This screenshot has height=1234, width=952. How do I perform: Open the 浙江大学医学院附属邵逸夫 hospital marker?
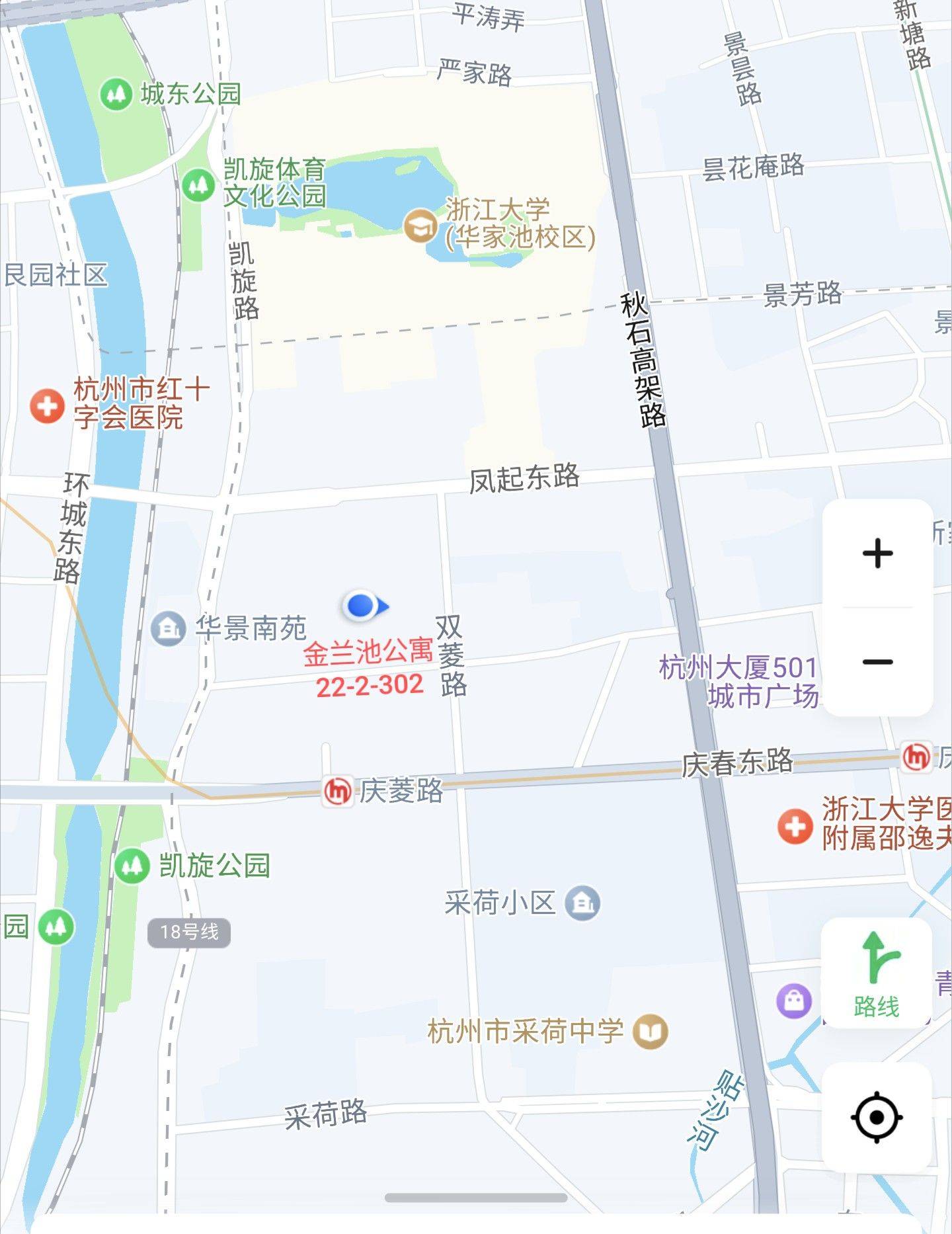coord(795,826)
